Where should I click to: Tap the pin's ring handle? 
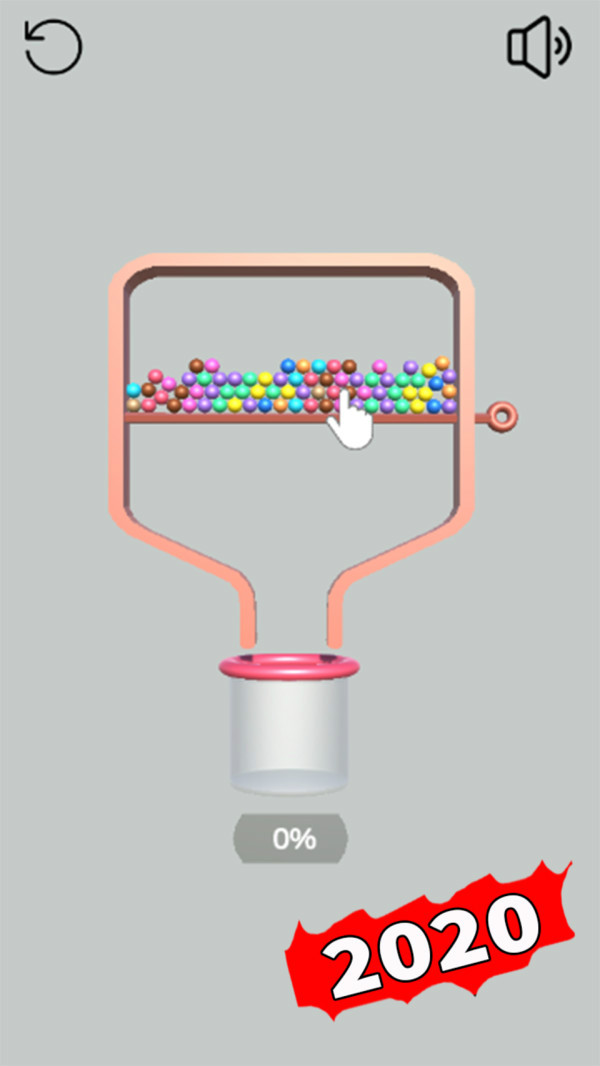pos(503,414)
